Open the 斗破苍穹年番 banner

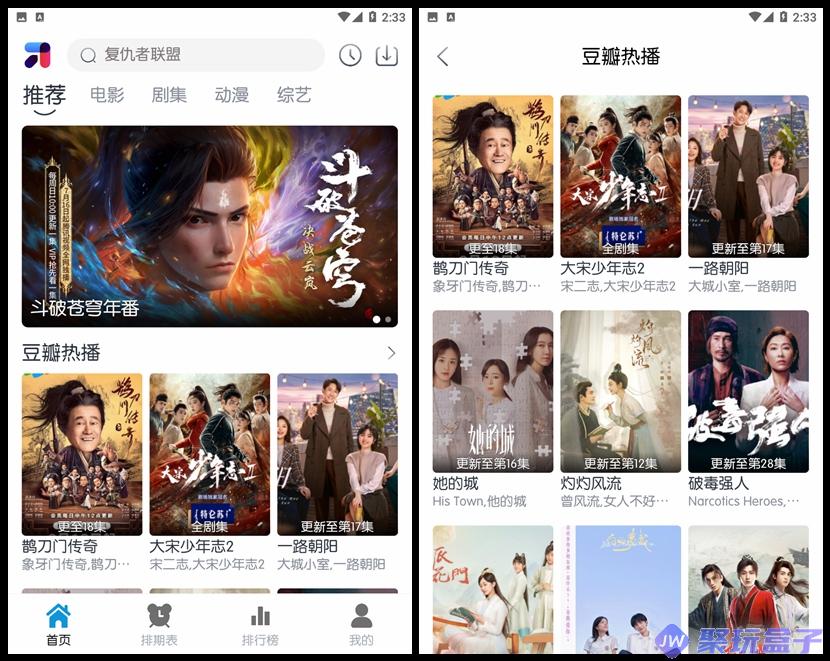click(209, 226)
